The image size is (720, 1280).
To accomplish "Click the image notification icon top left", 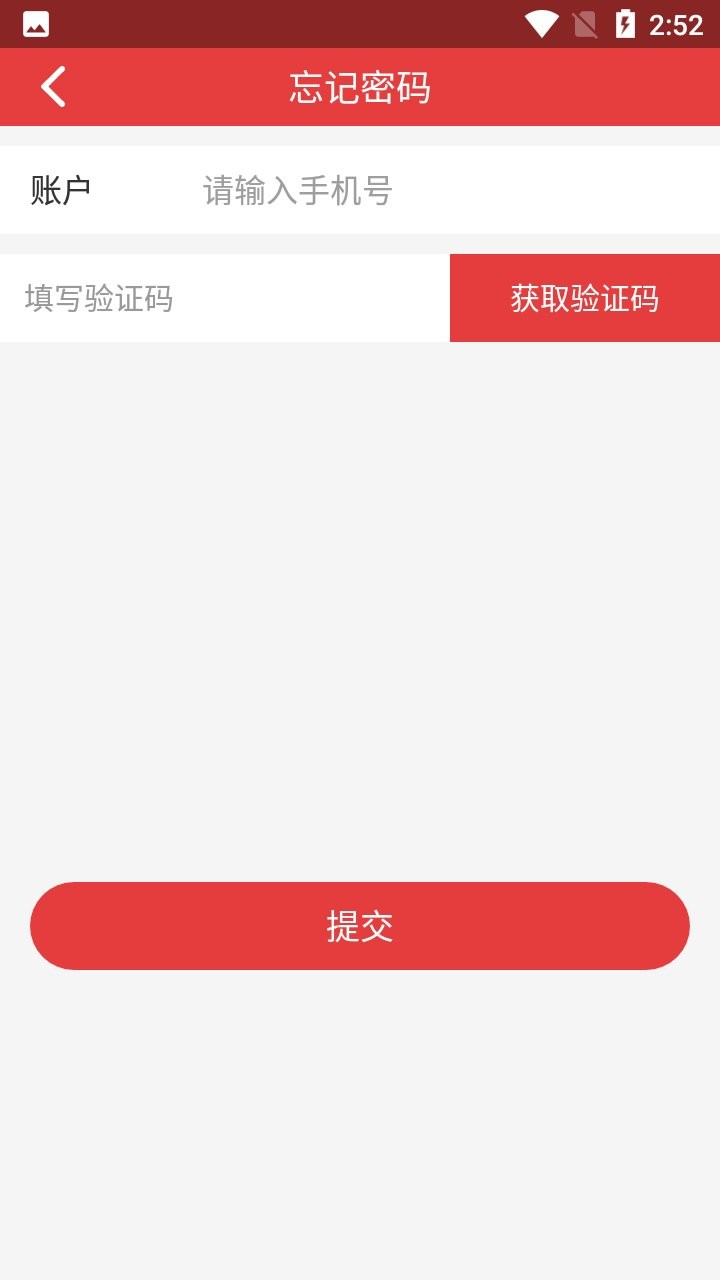I will 35,22.
